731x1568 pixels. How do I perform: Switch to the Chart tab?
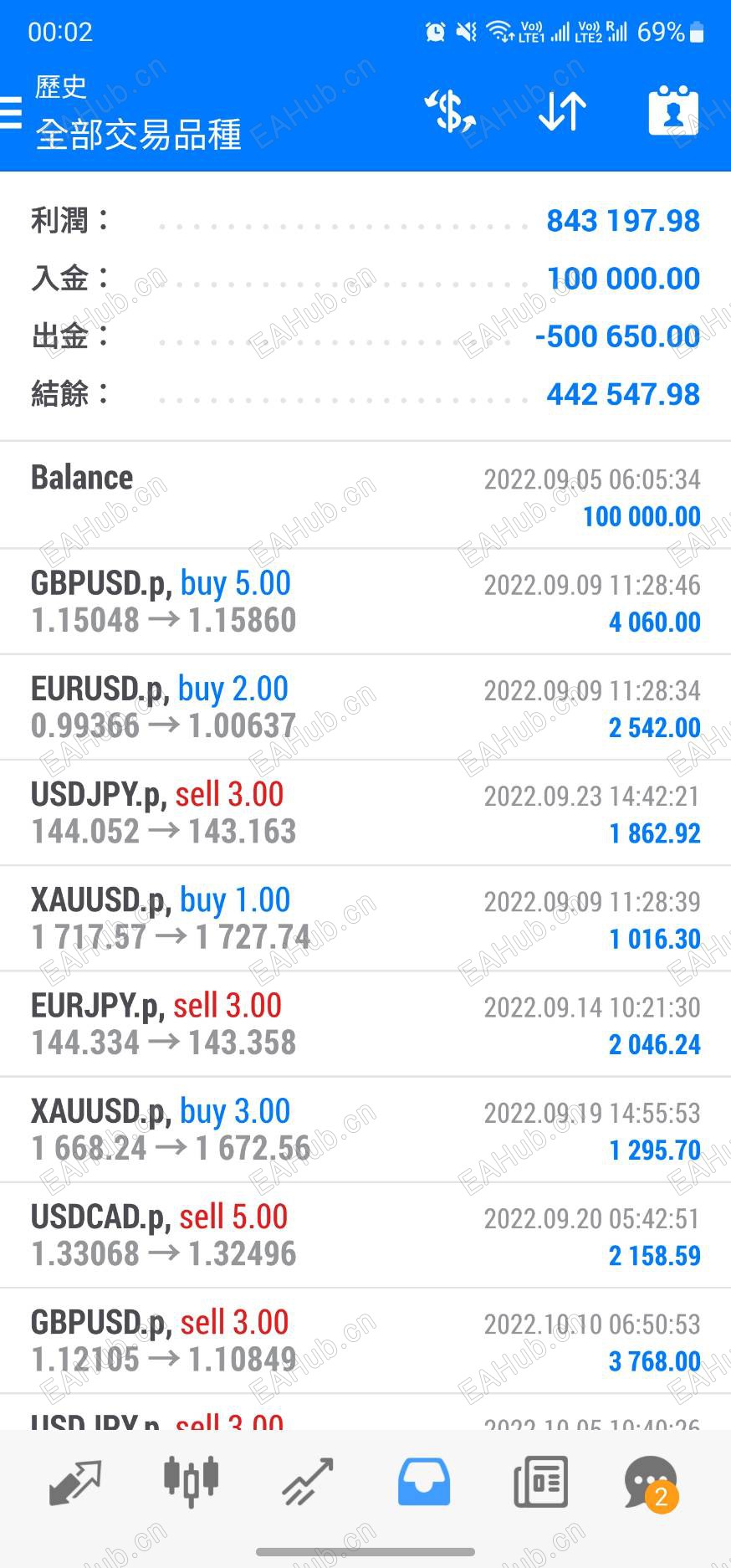(191, 1482)
